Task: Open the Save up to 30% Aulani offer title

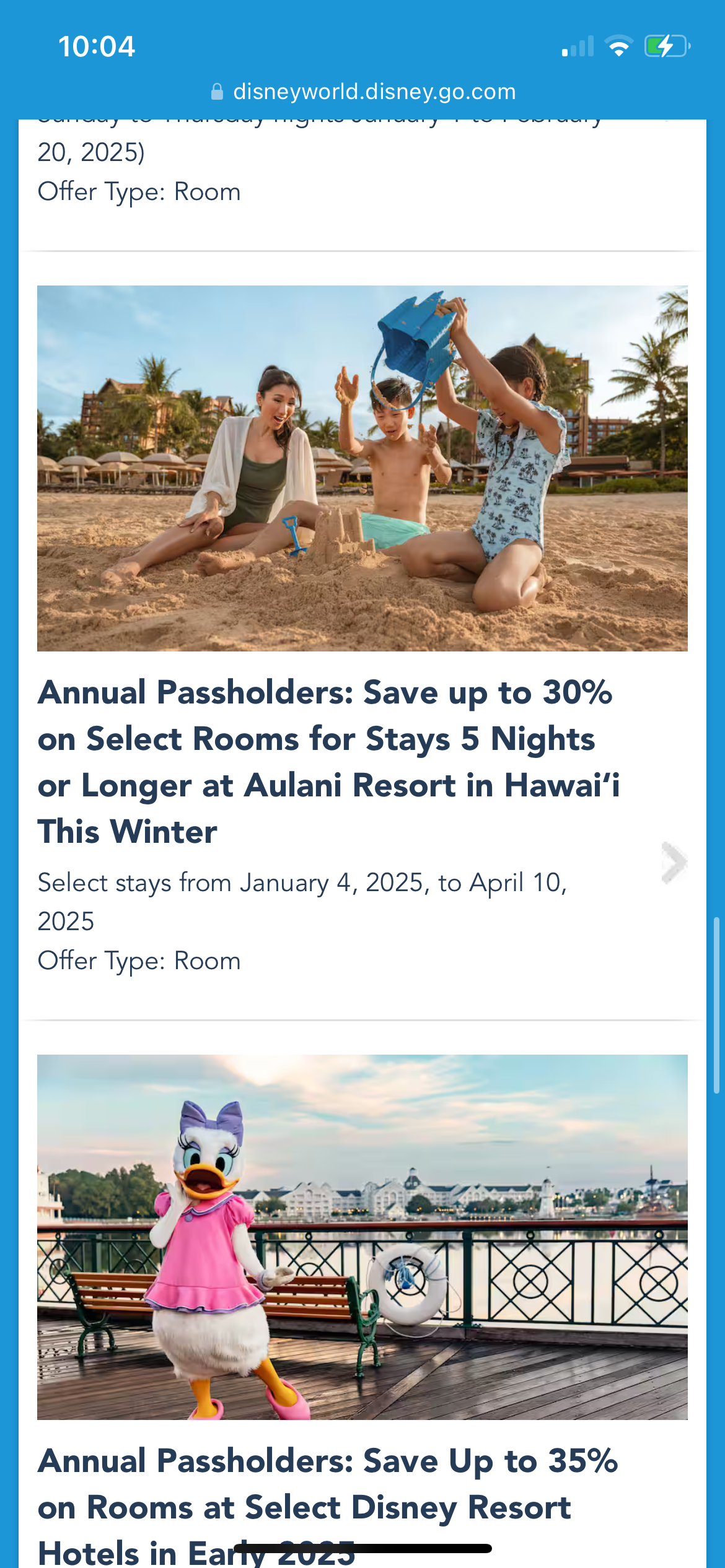Action: pos(328,762)
